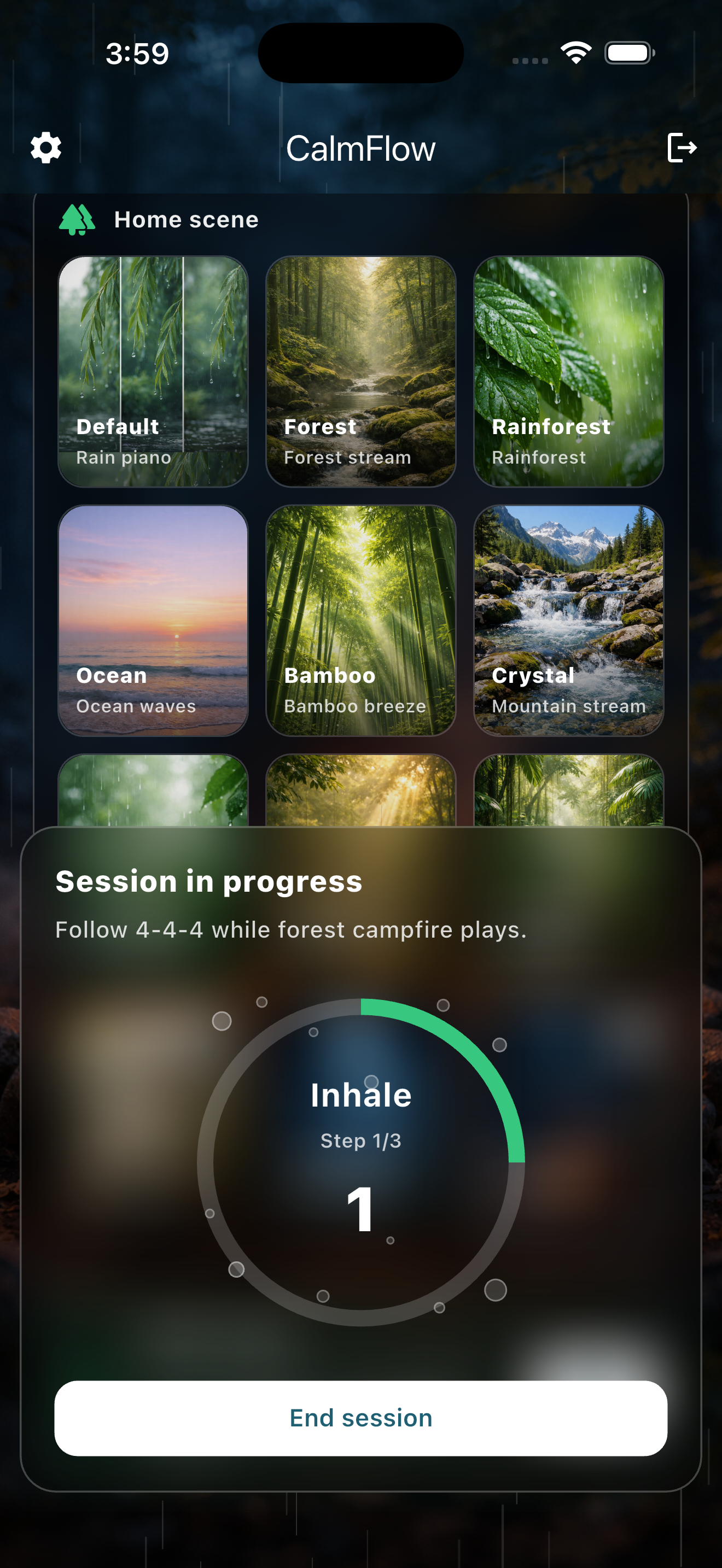Open the Forest stream scene

(360, 370)
